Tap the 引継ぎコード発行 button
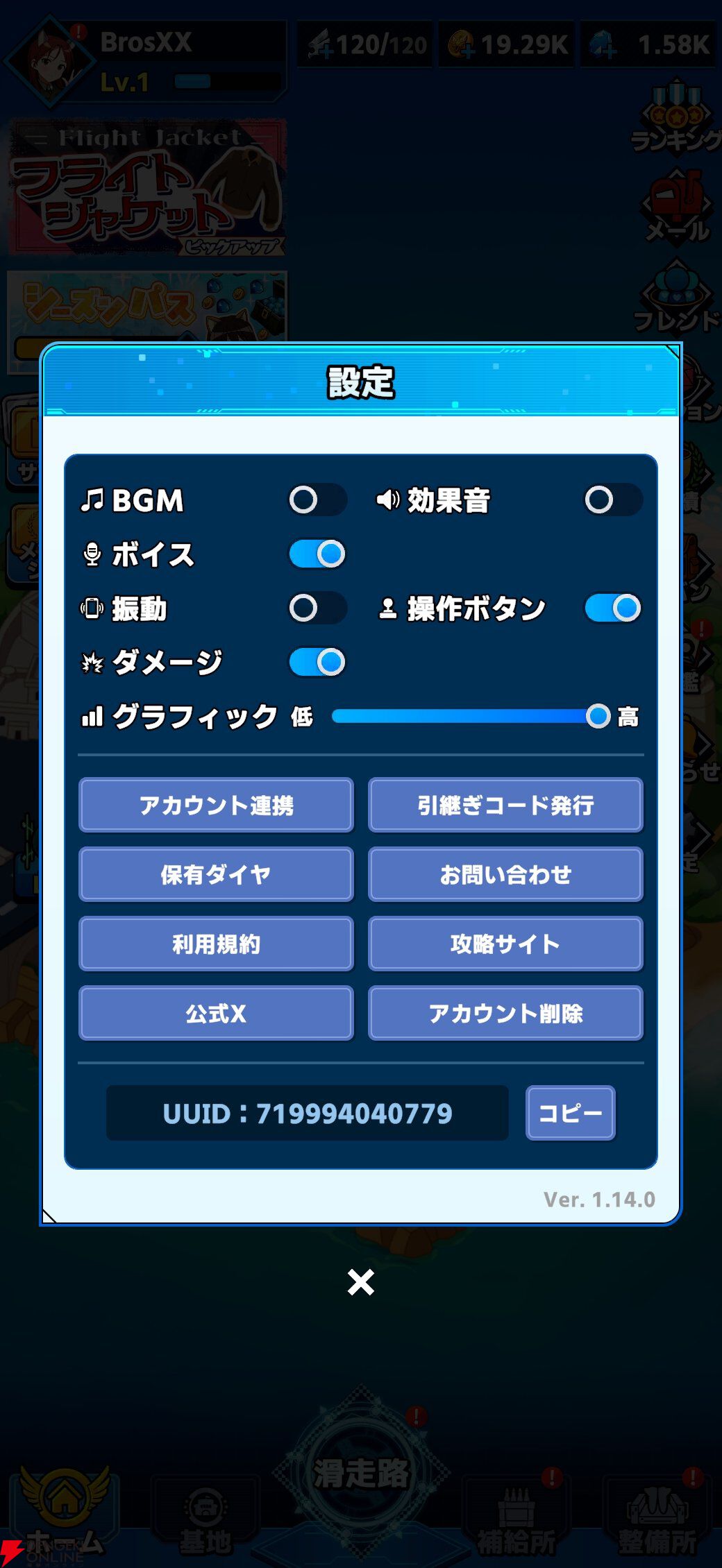 coord(505,805)
